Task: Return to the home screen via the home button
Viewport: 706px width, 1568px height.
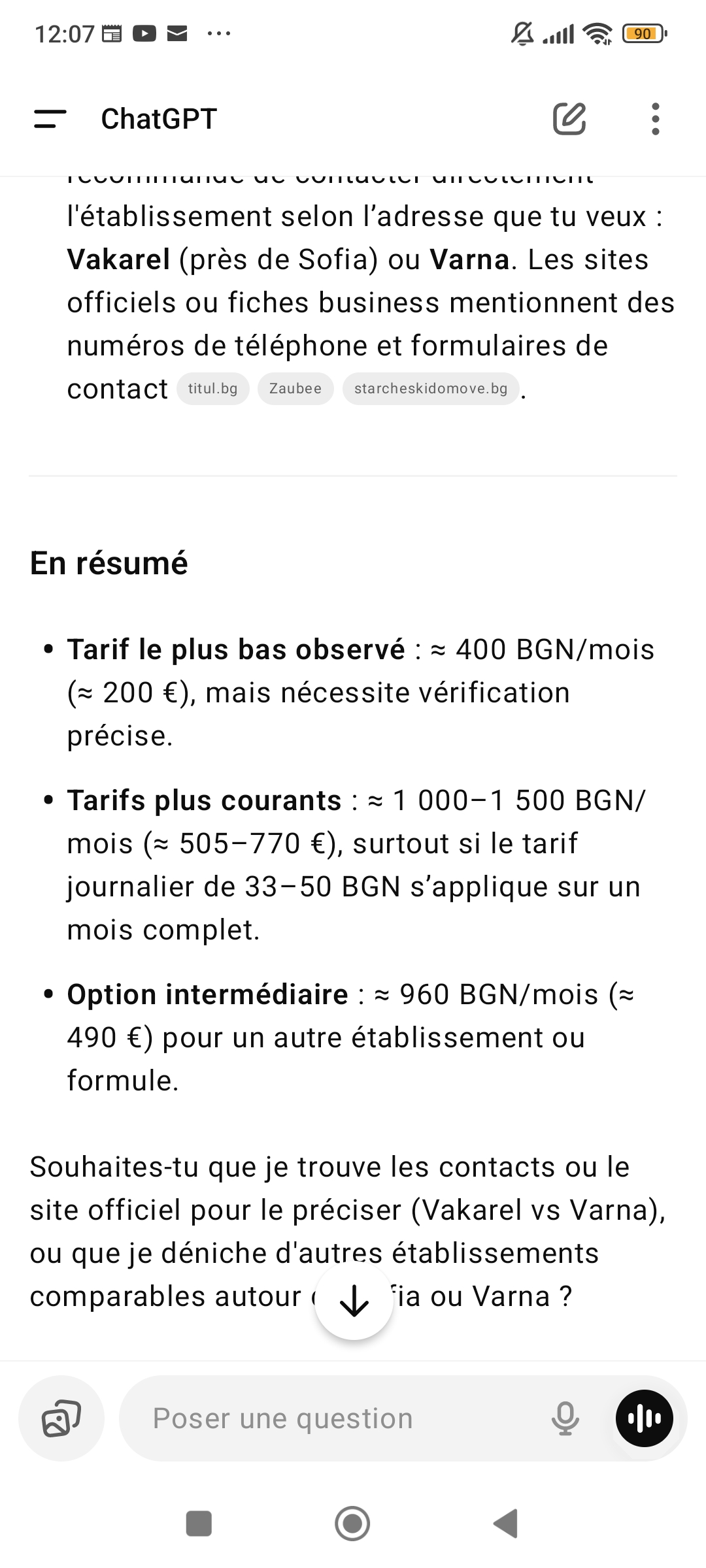Action: [352, 1524]
